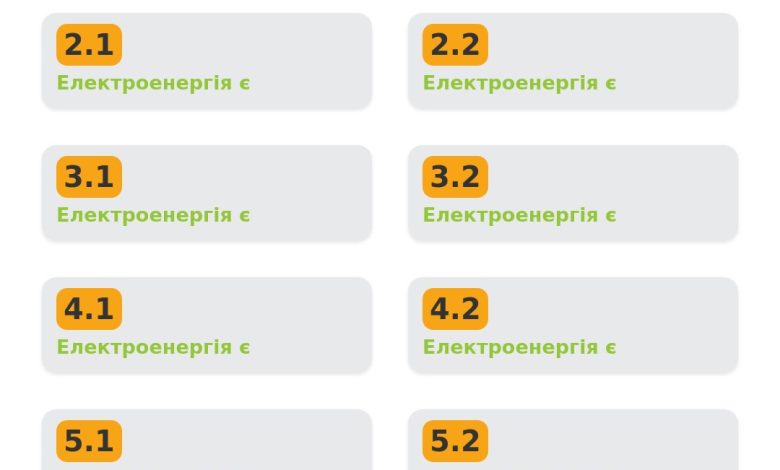The image size is (780, 470).
Task: Open the queue 2.1 card
Action: [x=206, y=60]
